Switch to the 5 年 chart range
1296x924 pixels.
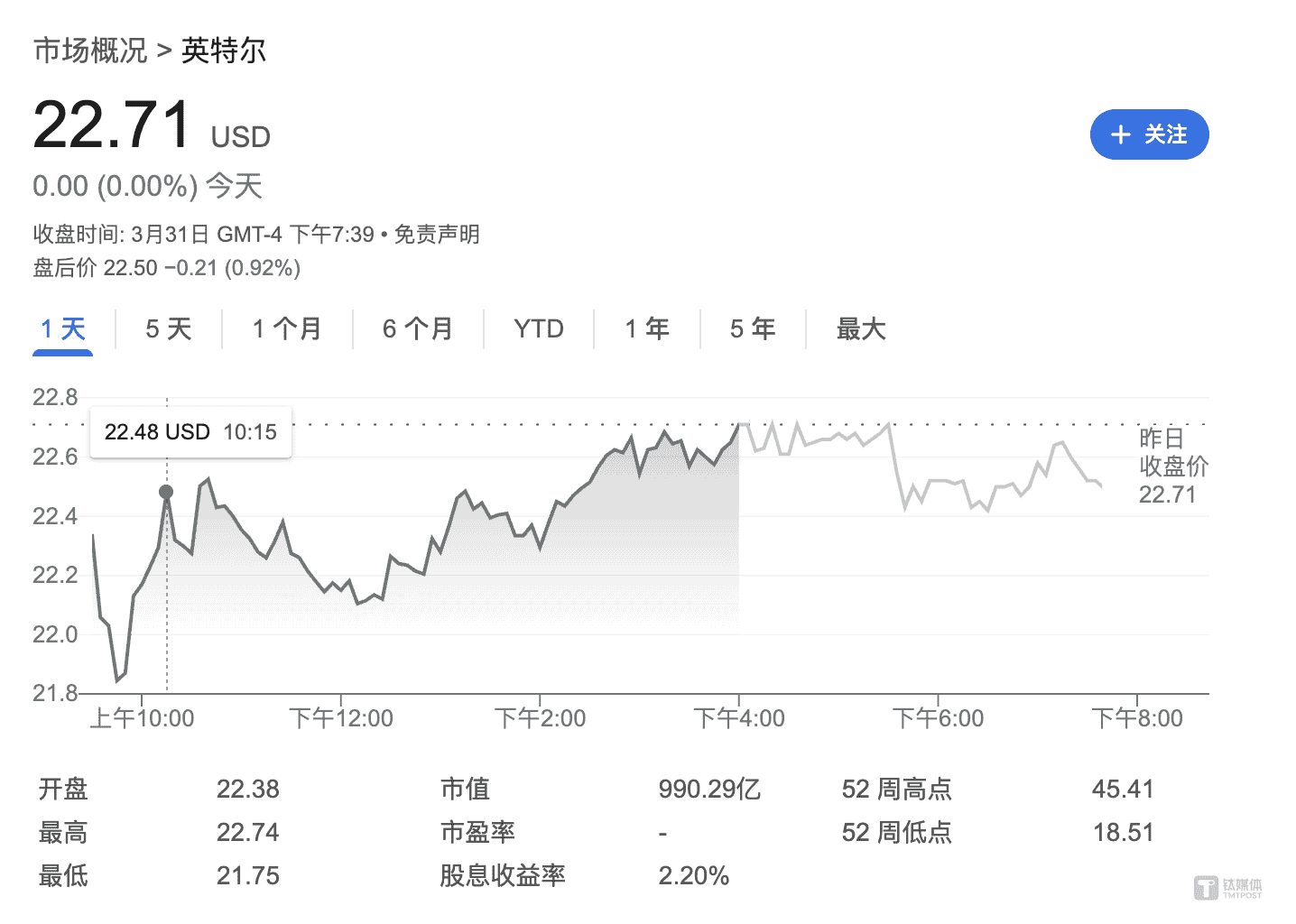pos(753,329)
